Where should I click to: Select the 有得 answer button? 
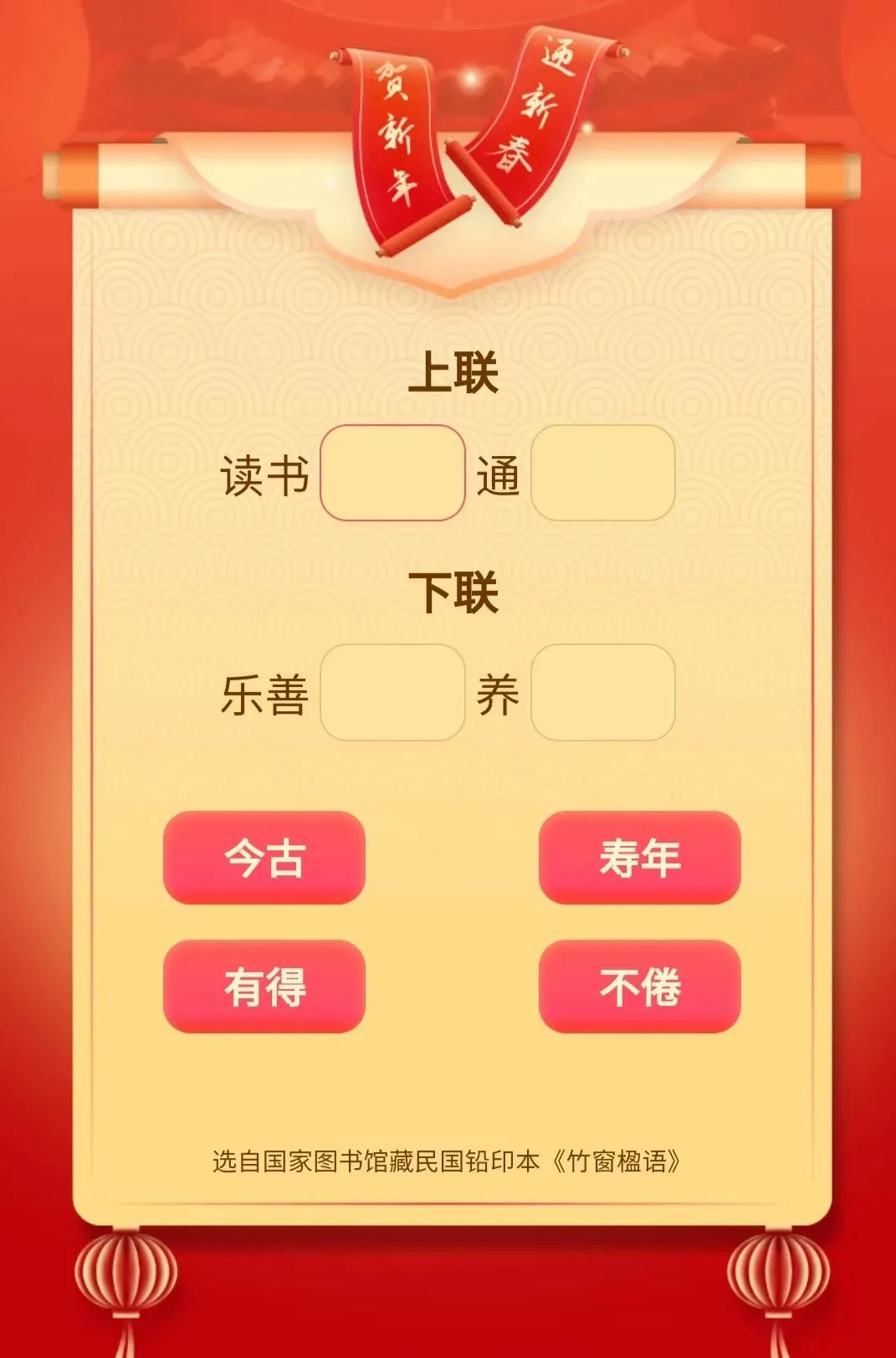[264, 986]
